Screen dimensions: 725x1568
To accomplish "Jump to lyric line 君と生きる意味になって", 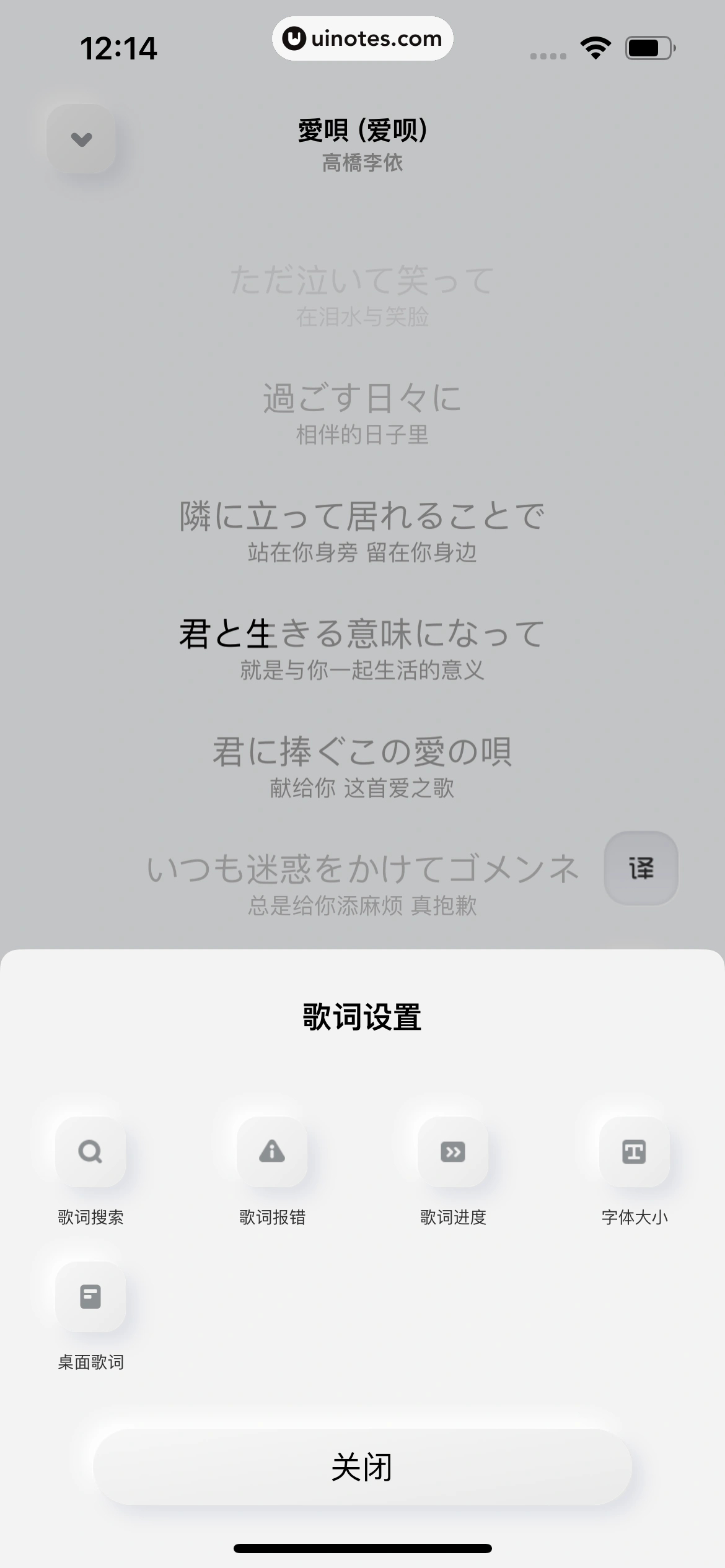I will pos(362,632).
